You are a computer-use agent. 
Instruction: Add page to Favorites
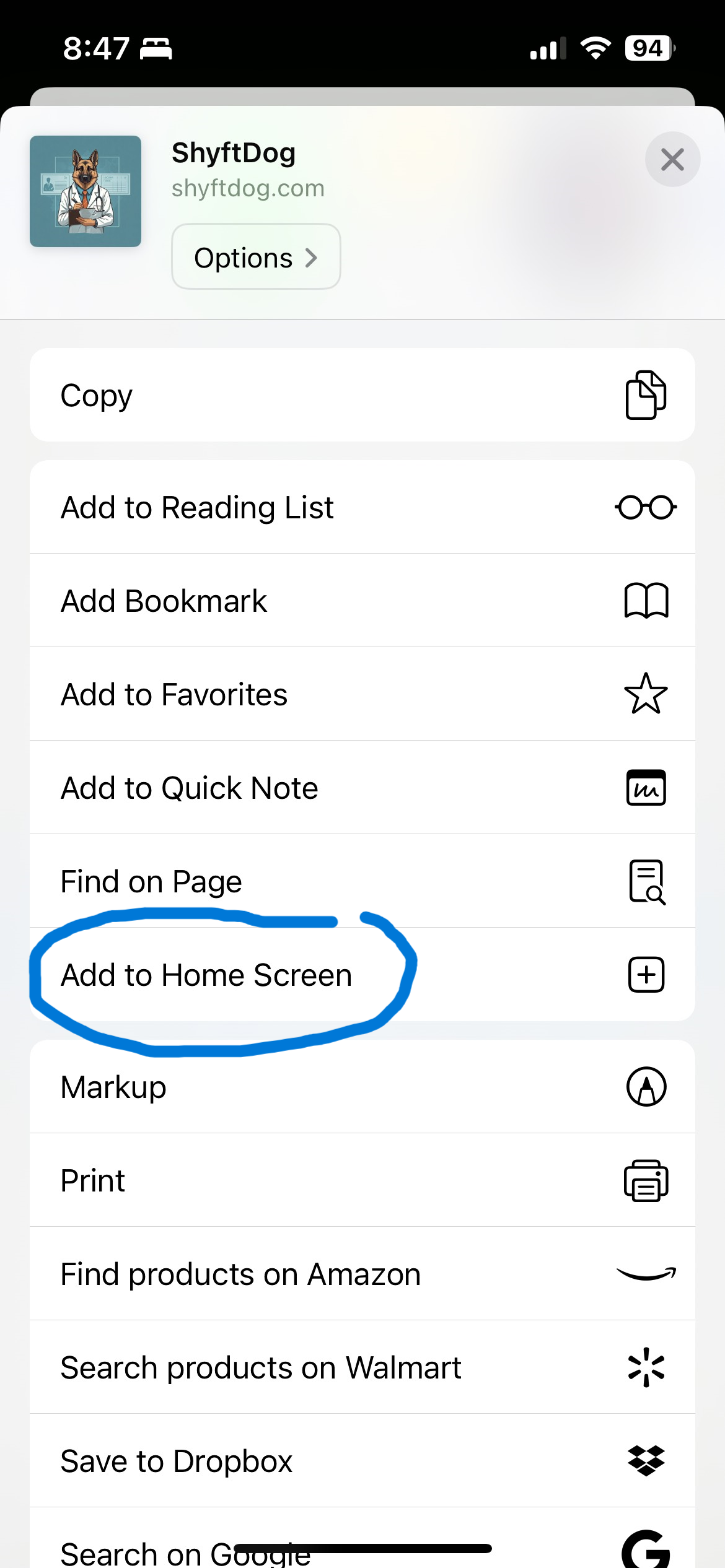point(362,694)
